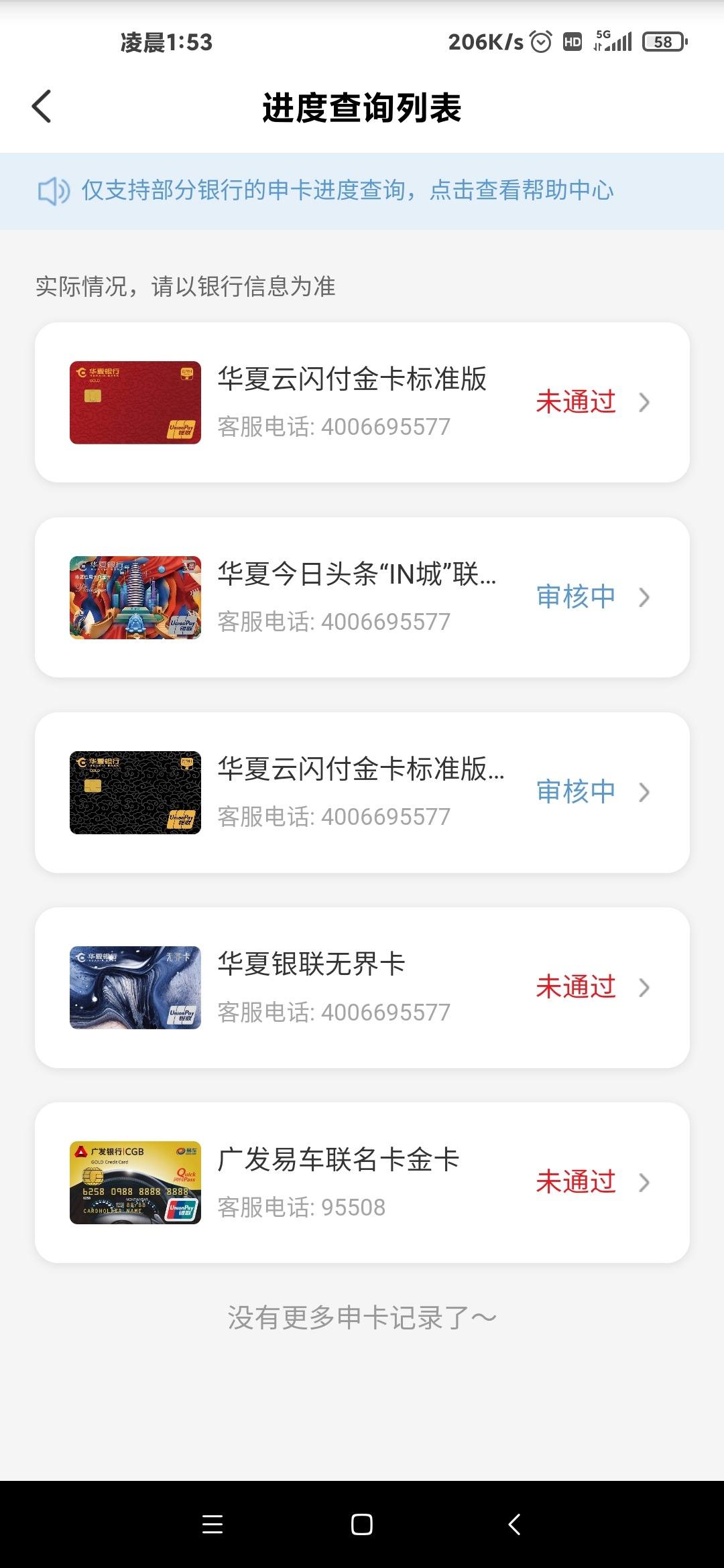Open 广发易车联名卡金卡 application details

coord(362,1182)
